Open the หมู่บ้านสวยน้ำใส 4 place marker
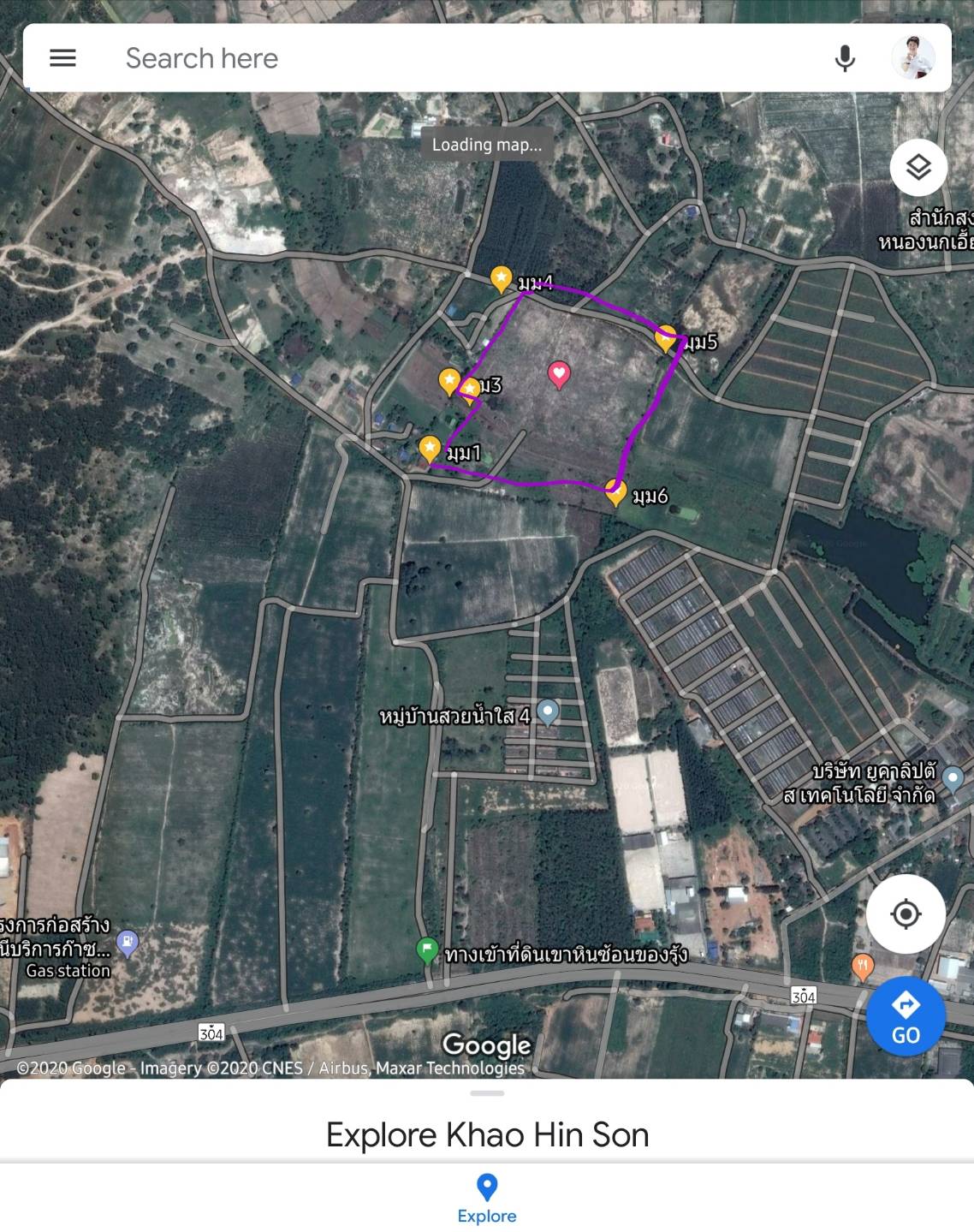This screenshot has height=1232, width=974. pos(548,711)
